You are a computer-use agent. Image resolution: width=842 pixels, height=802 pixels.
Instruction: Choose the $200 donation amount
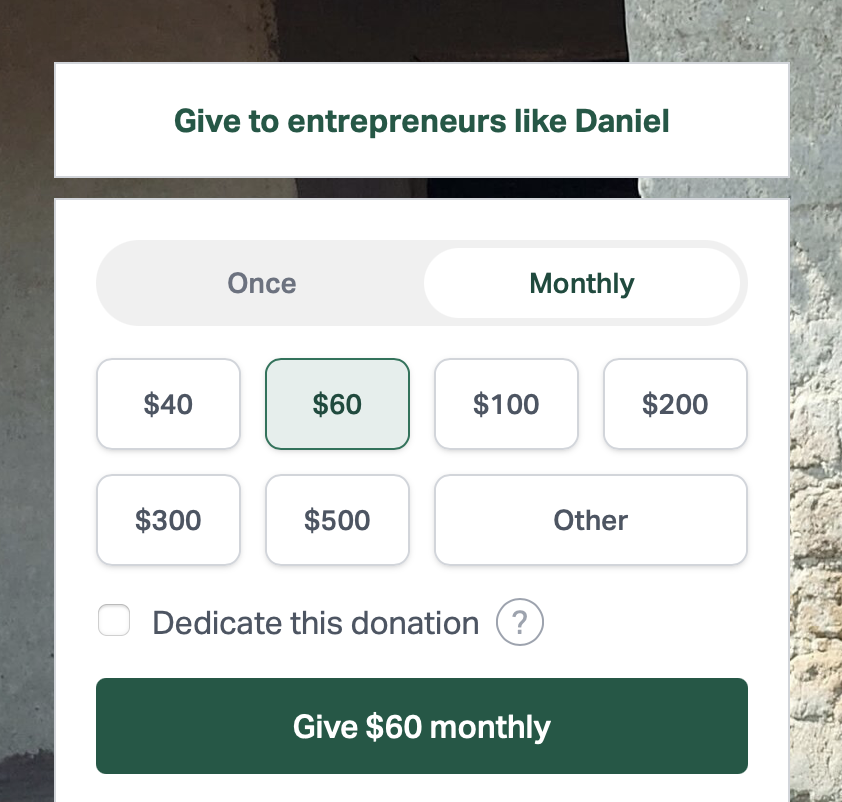click(675, 404)
